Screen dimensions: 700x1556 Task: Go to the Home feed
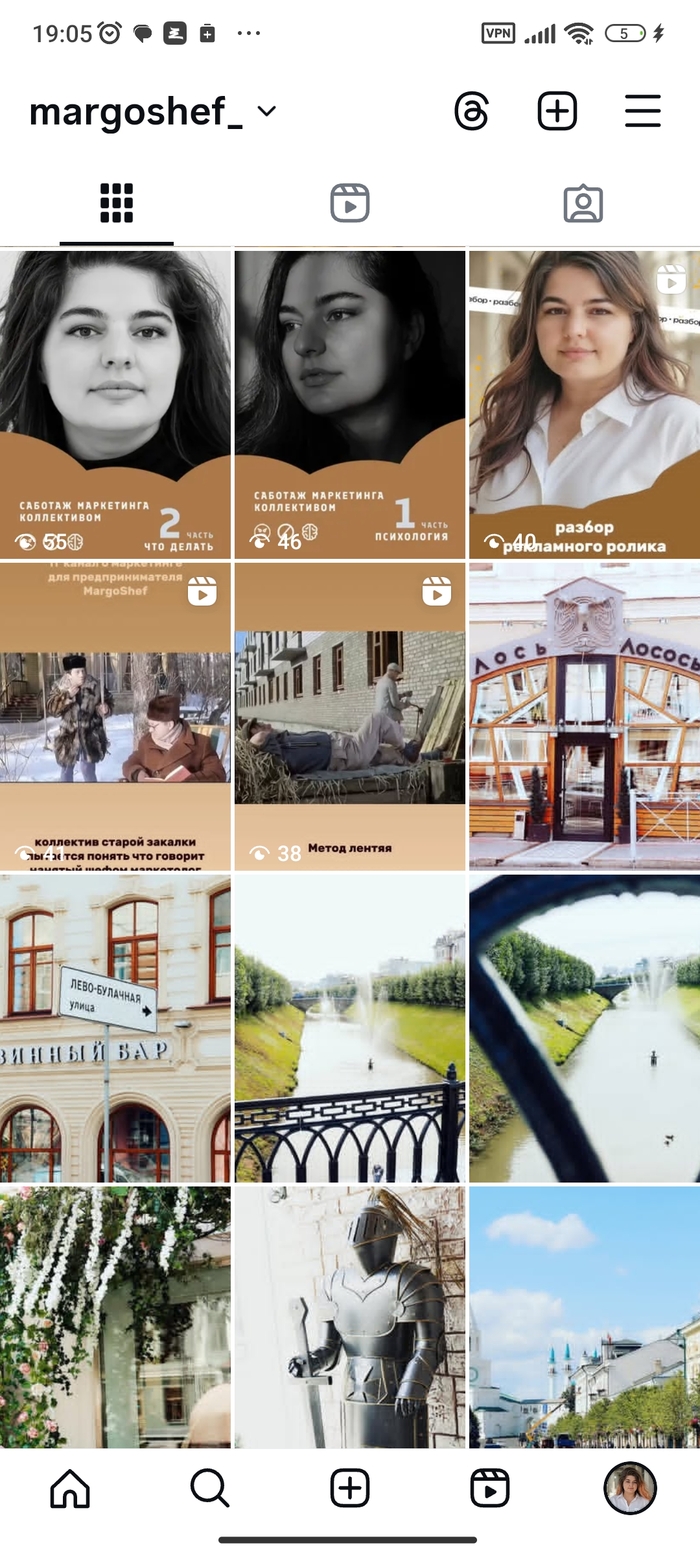click(x=70, y=1488)
